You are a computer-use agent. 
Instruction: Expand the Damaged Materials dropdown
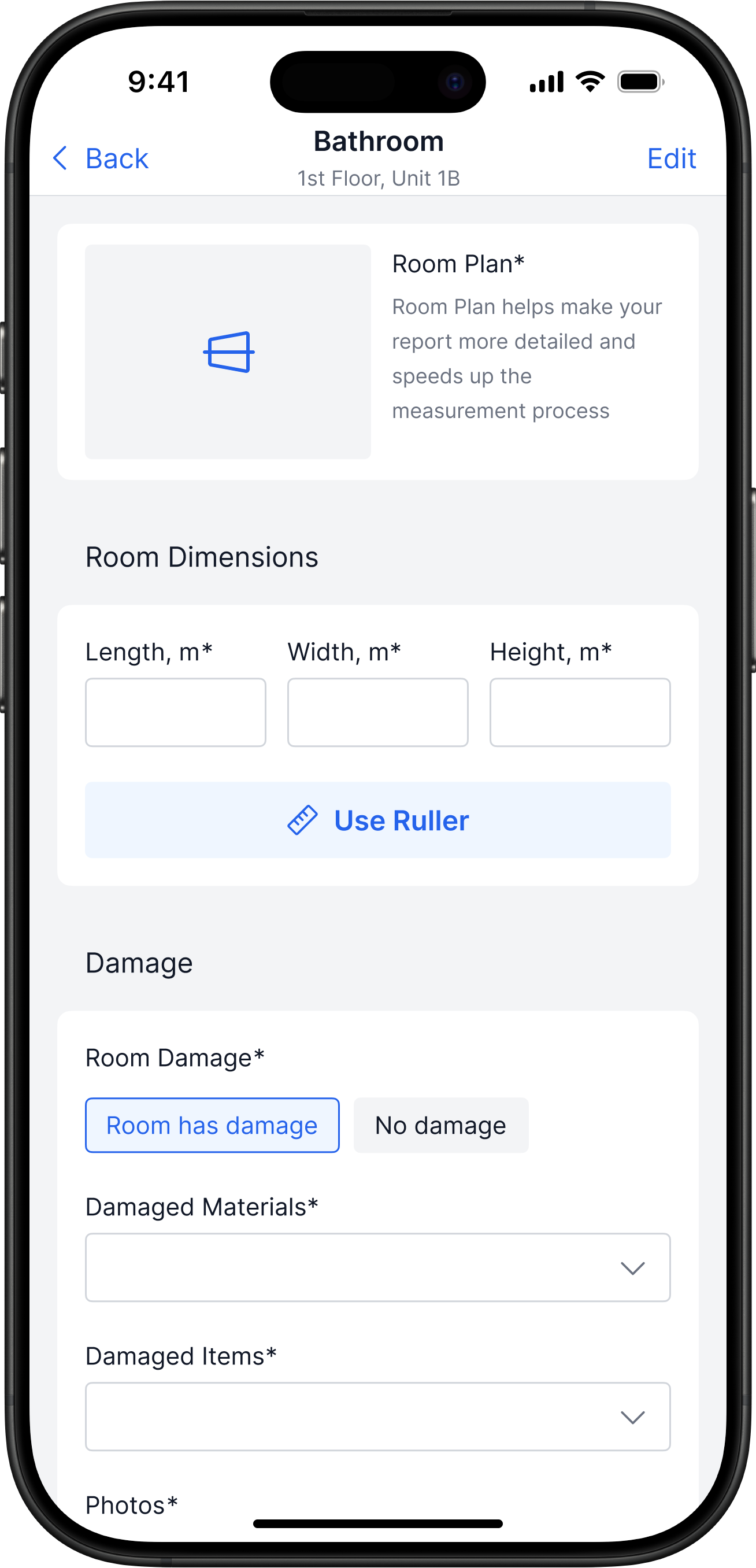coord(377,1267)
